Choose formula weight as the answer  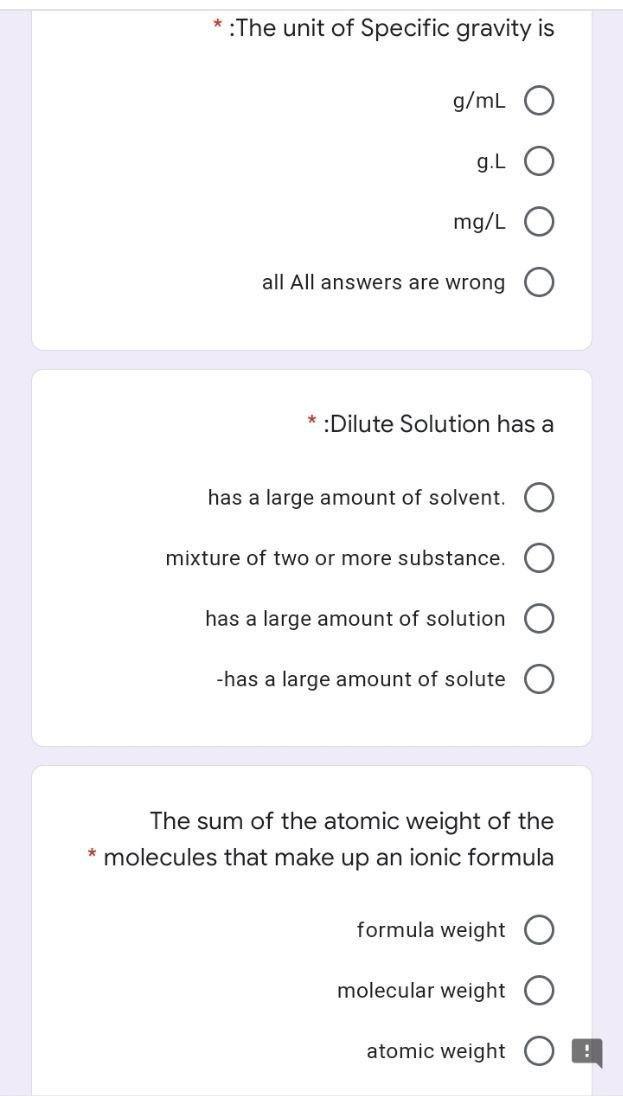pyautogui.click(x=539, y=930)
